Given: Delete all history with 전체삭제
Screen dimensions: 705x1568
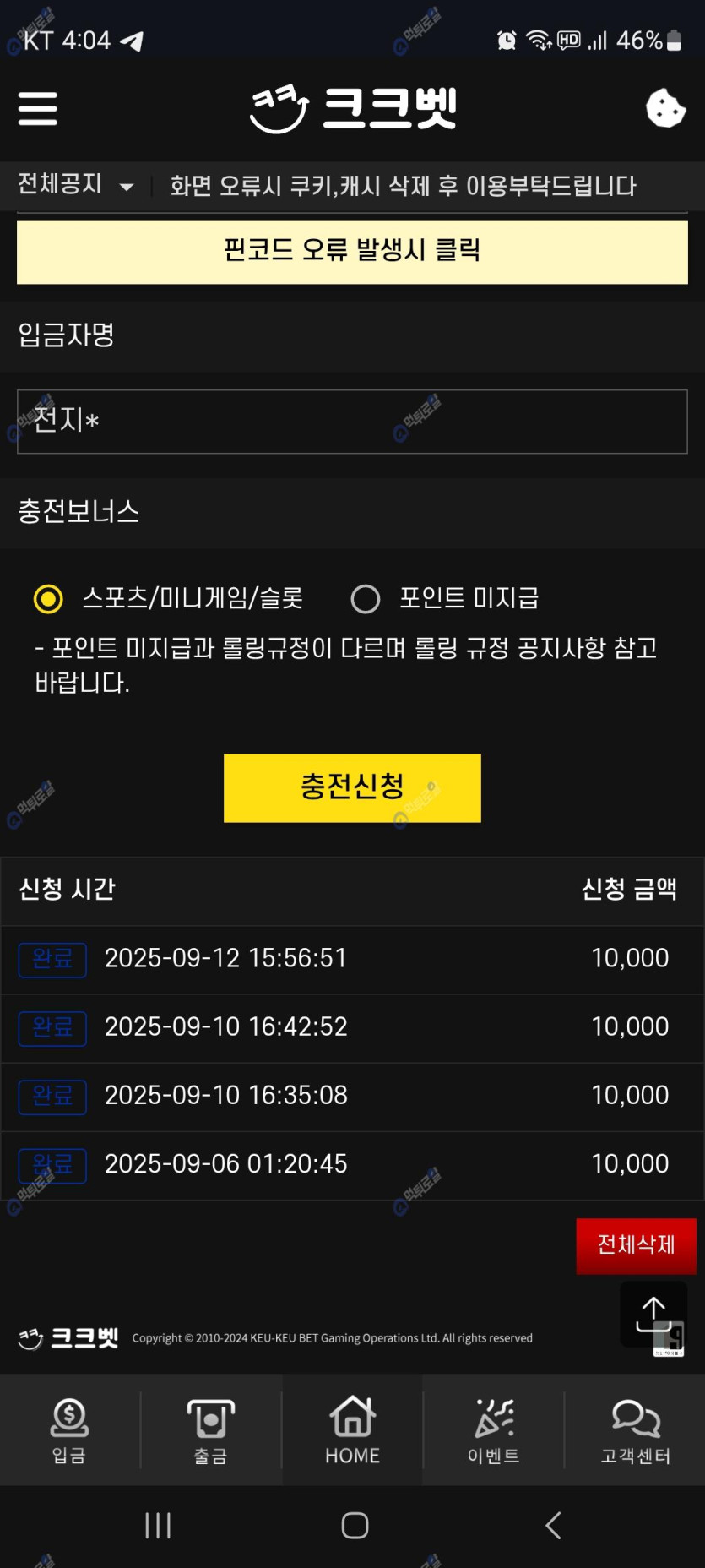Looking at the screenshot, I should click(x=636, y=1245).
